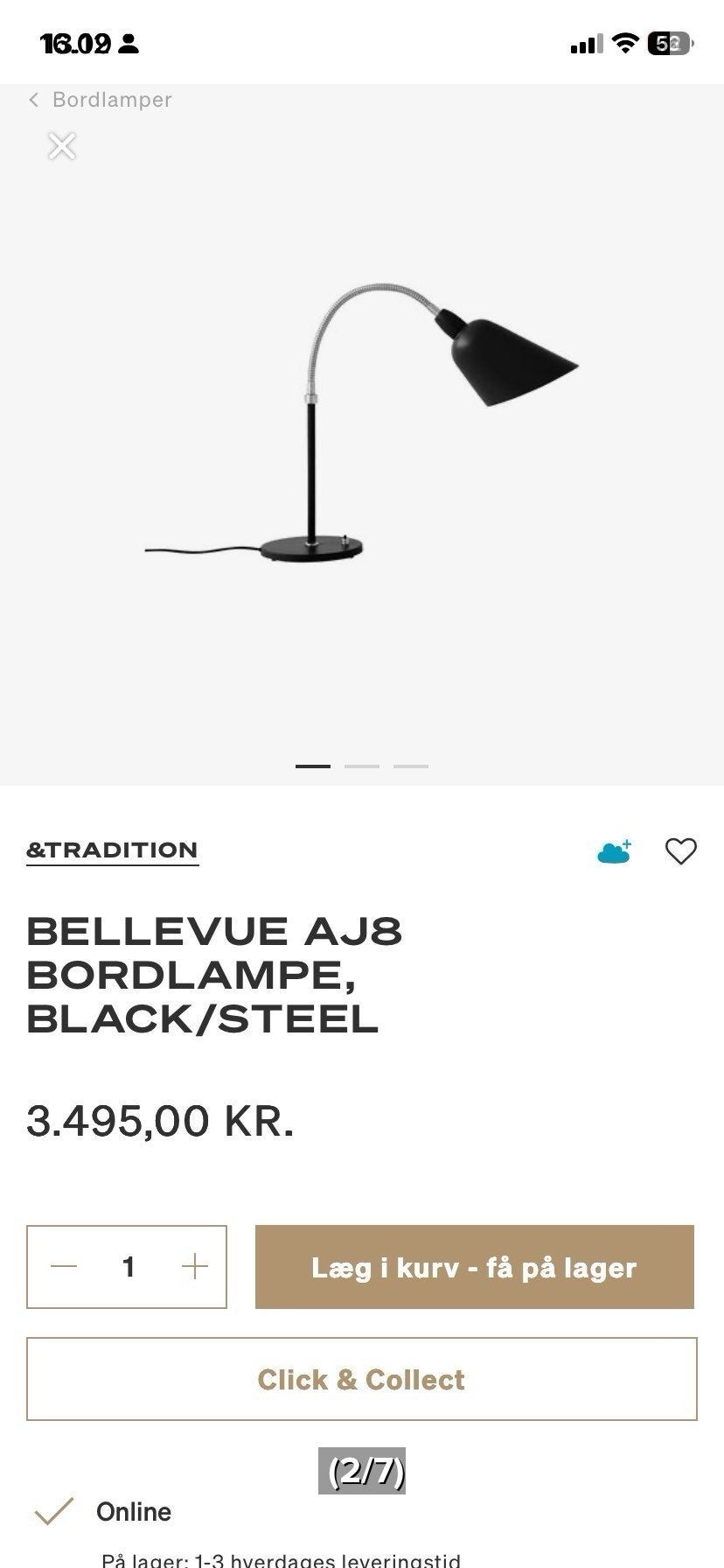Tap the cellular signal bars
724x1568 pixels.
pyautogui.click(x=587, y=43)
